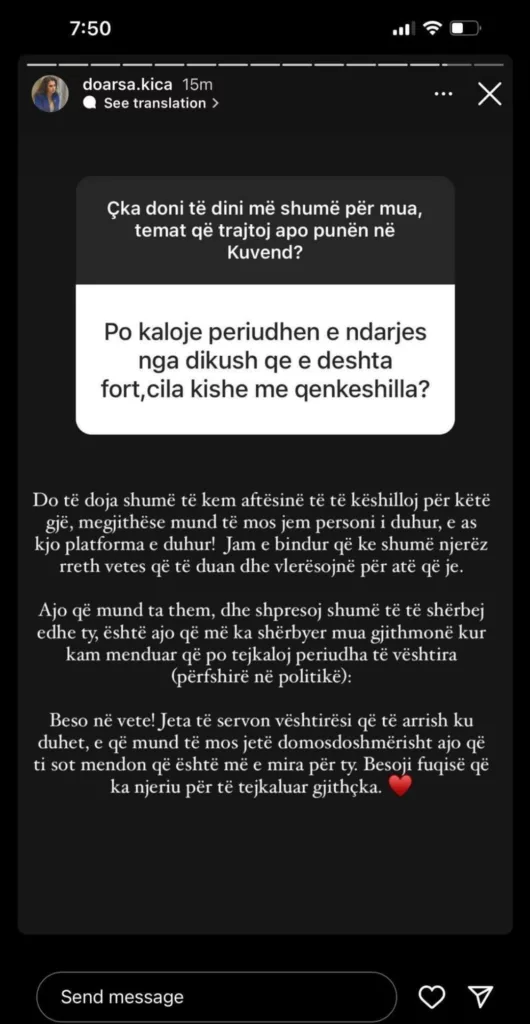The width and height of the screenshot is (530, 1024).
Task: Like this story with the heart
Action: point(432,997)
